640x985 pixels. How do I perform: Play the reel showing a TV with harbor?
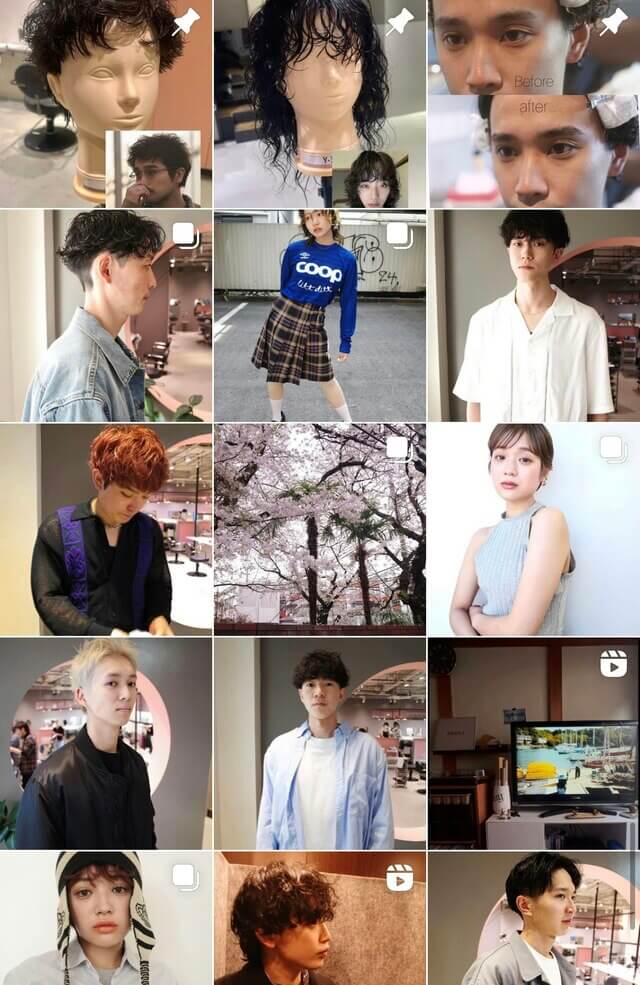[534, 743]
